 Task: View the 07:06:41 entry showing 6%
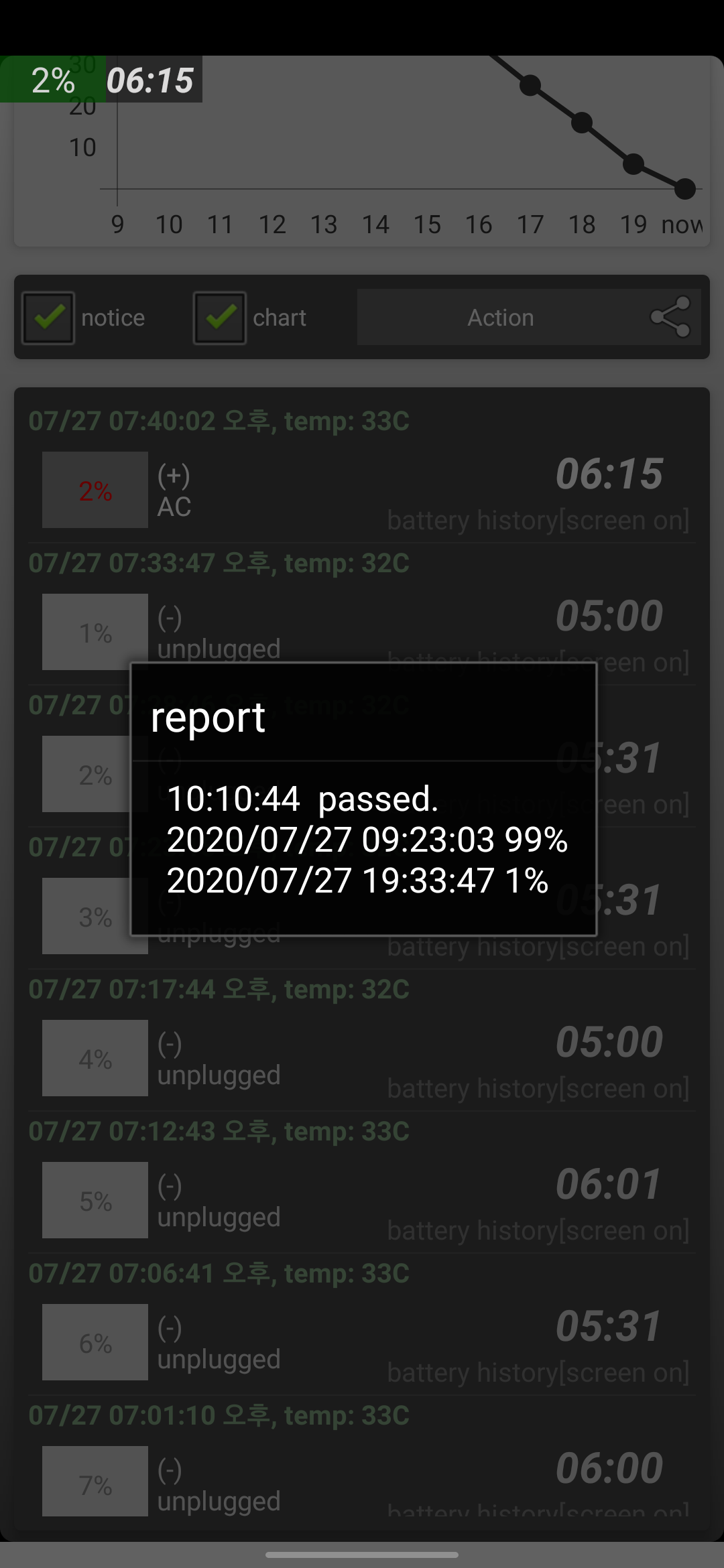pos(362,1343)
